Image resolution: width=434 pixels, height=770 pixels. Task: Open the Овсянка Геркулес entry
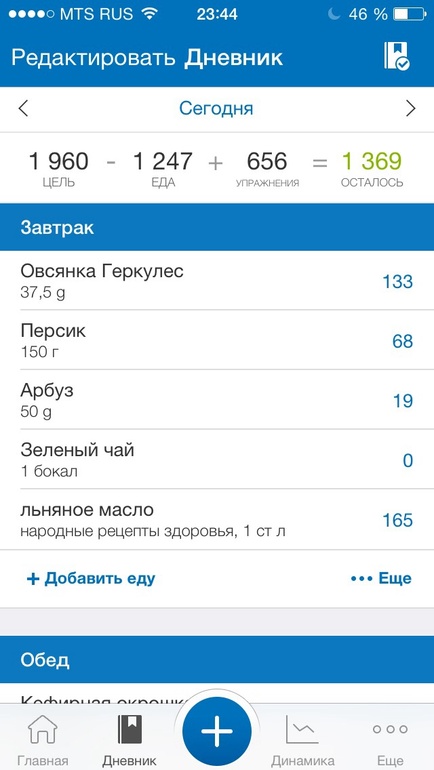pyautogui.click(x=217, y=280)
